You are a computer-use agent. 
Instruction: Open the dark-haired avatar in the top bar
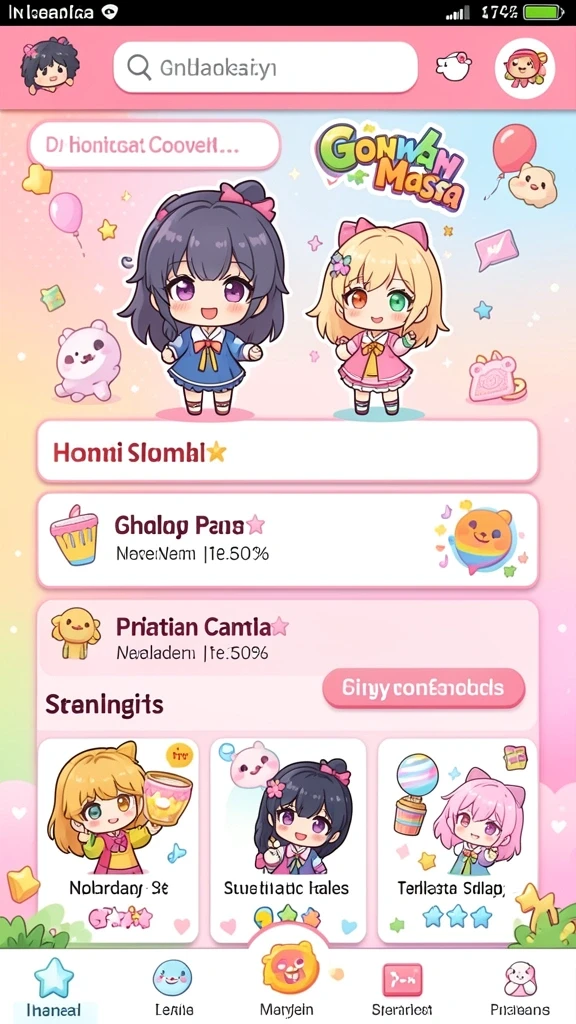48,67
